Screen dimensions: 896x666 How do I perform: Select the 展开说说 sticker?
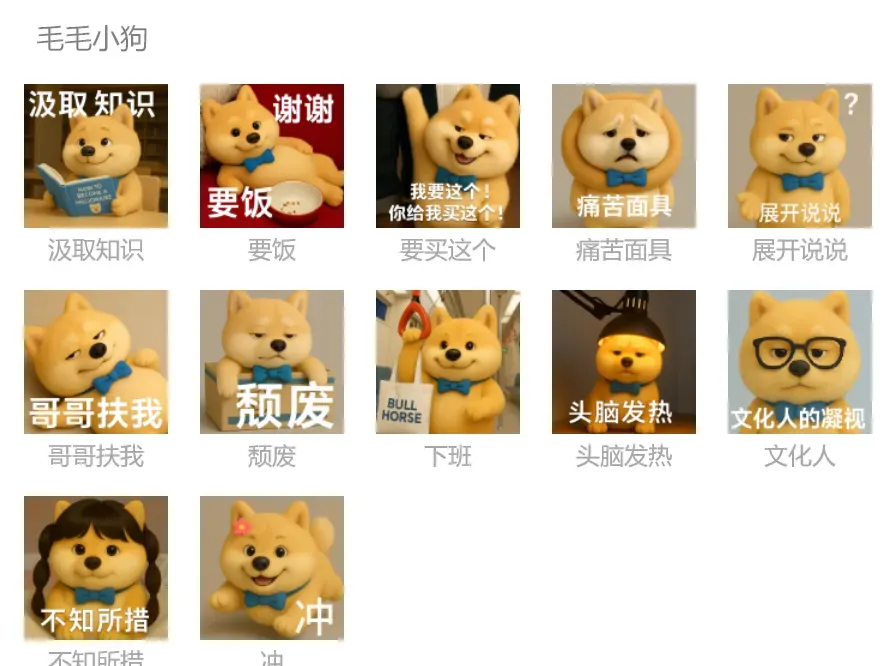coord(800,156)
